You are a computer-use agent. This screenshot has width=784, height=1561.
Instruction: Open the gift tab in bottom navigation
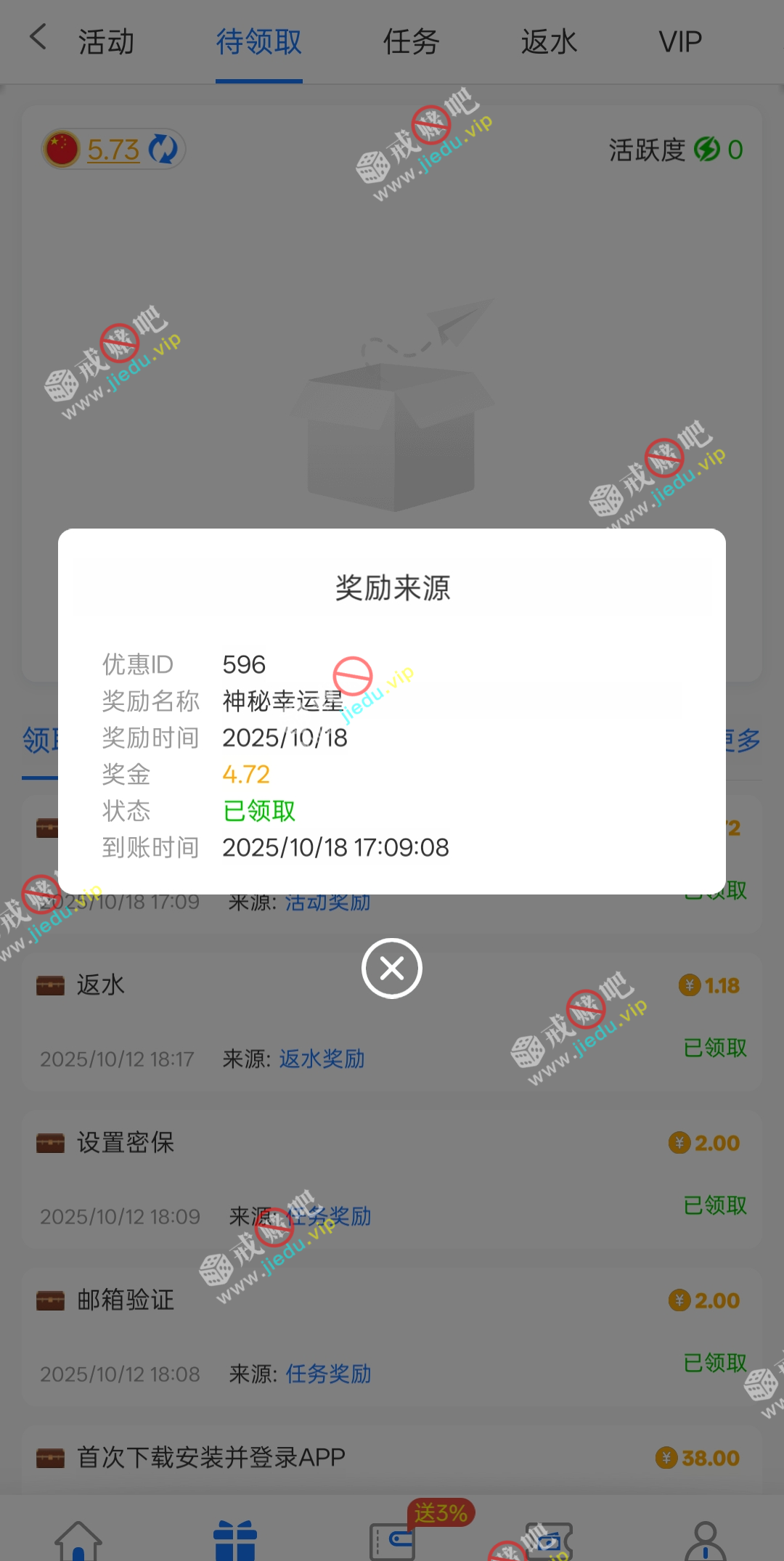pos(235,1539)
